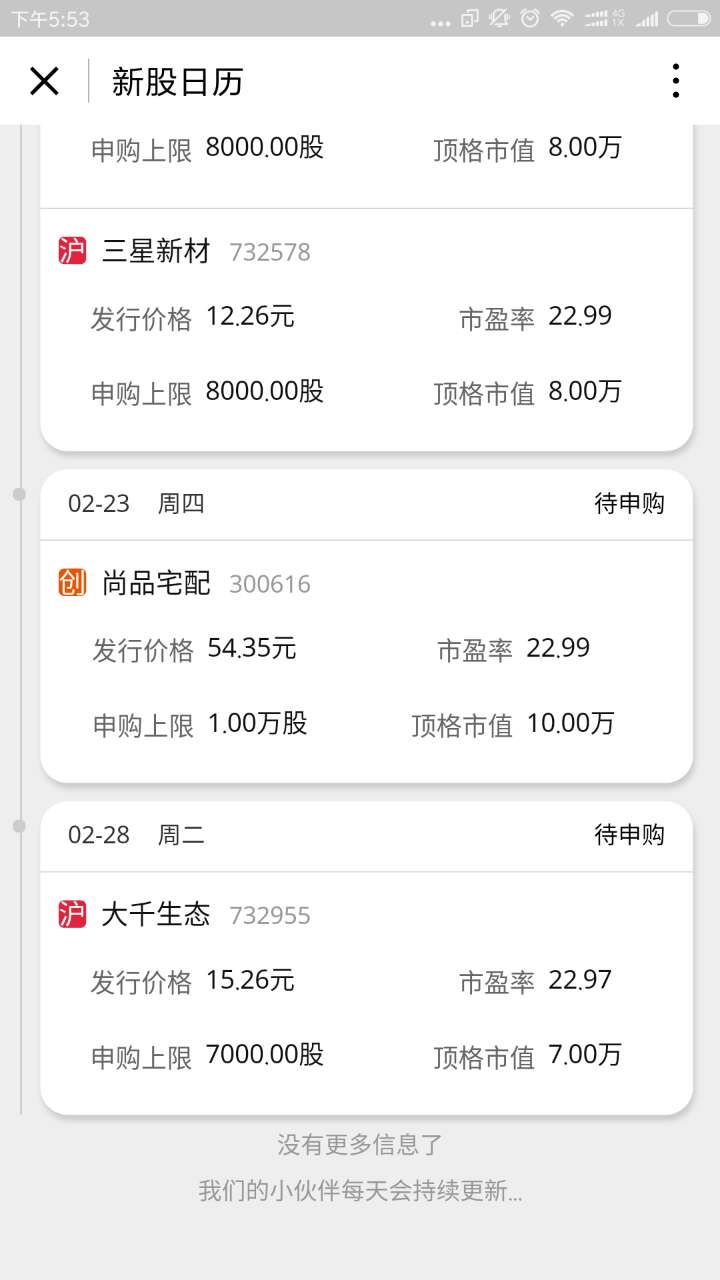Tap the timeline dot beside 02-23
Screen dimensions: 720x1280
17,493
